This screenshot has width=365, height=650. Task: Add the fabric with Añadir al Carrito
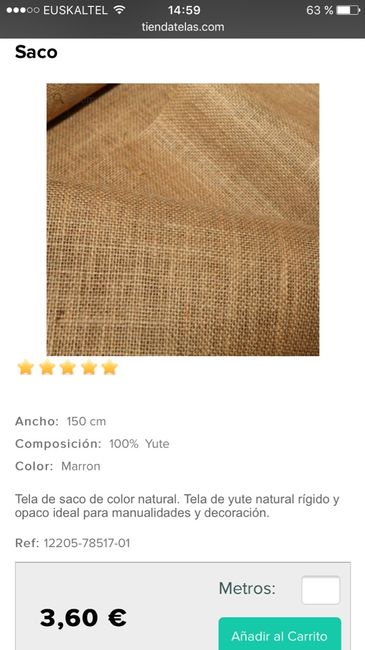(x=280, y=634)
